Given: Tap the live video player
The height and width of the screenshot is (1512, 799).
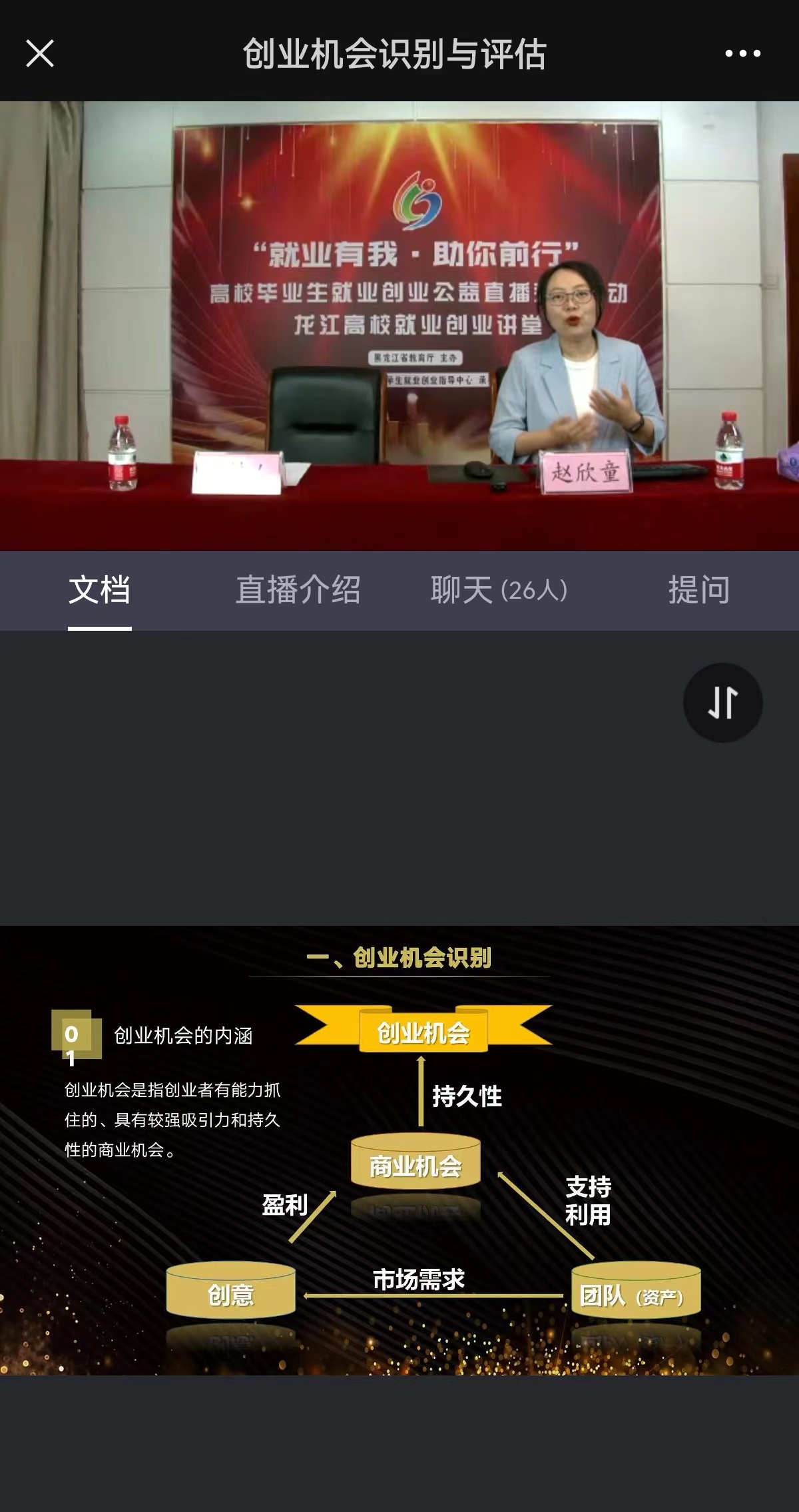Looking at the screenshot, I should point(400,326).
